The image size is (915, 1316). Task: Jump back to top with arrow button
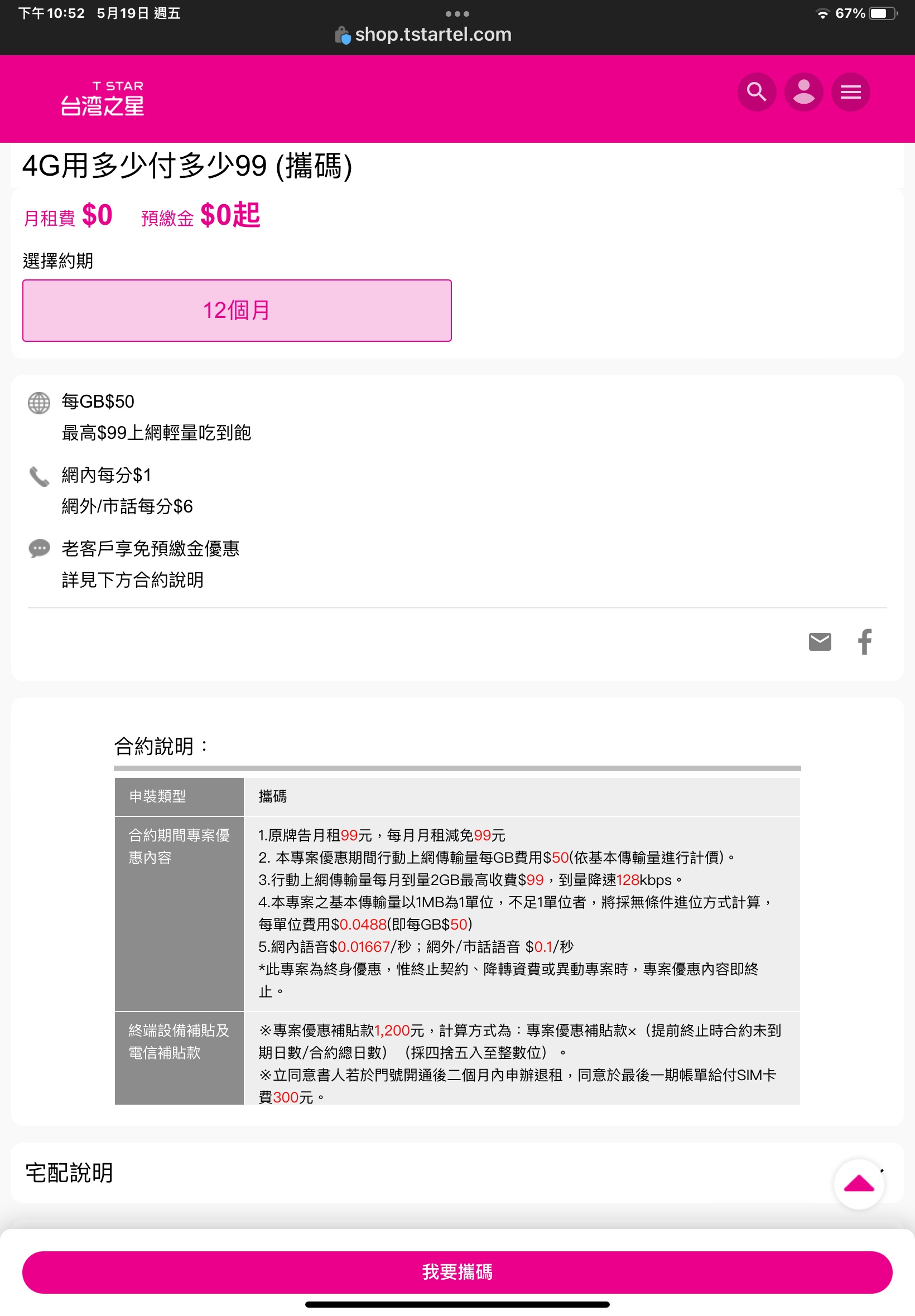pos(858,1184)
